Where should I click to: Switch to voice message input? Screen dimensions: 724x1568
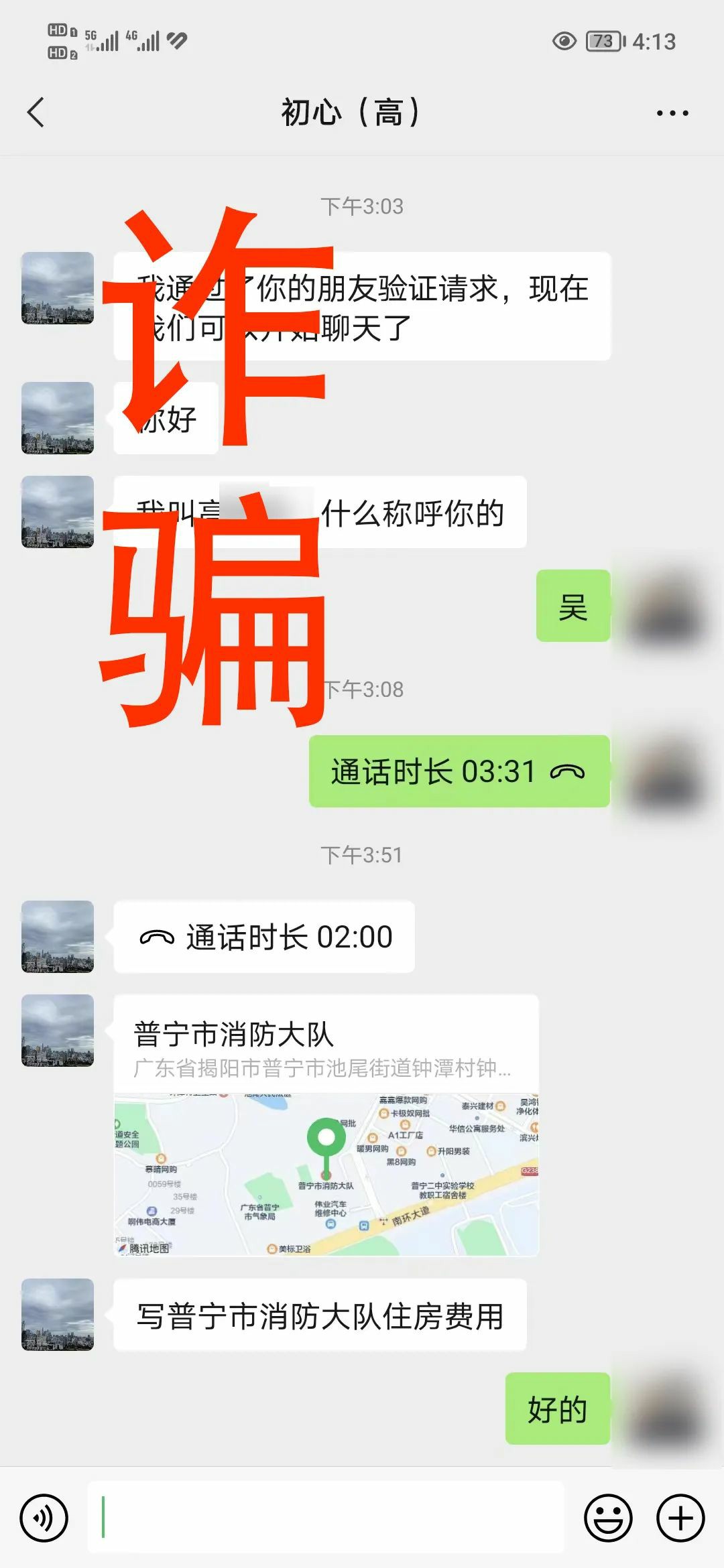(44, 1518)
